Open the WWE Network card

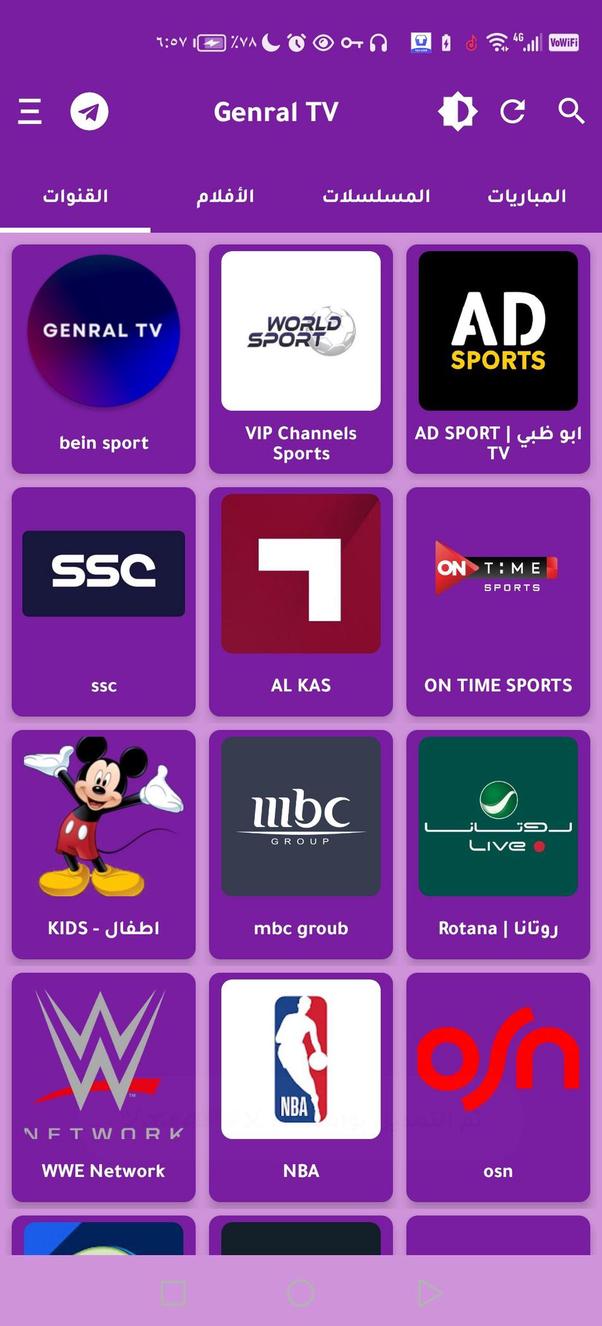coord(104,1087)
